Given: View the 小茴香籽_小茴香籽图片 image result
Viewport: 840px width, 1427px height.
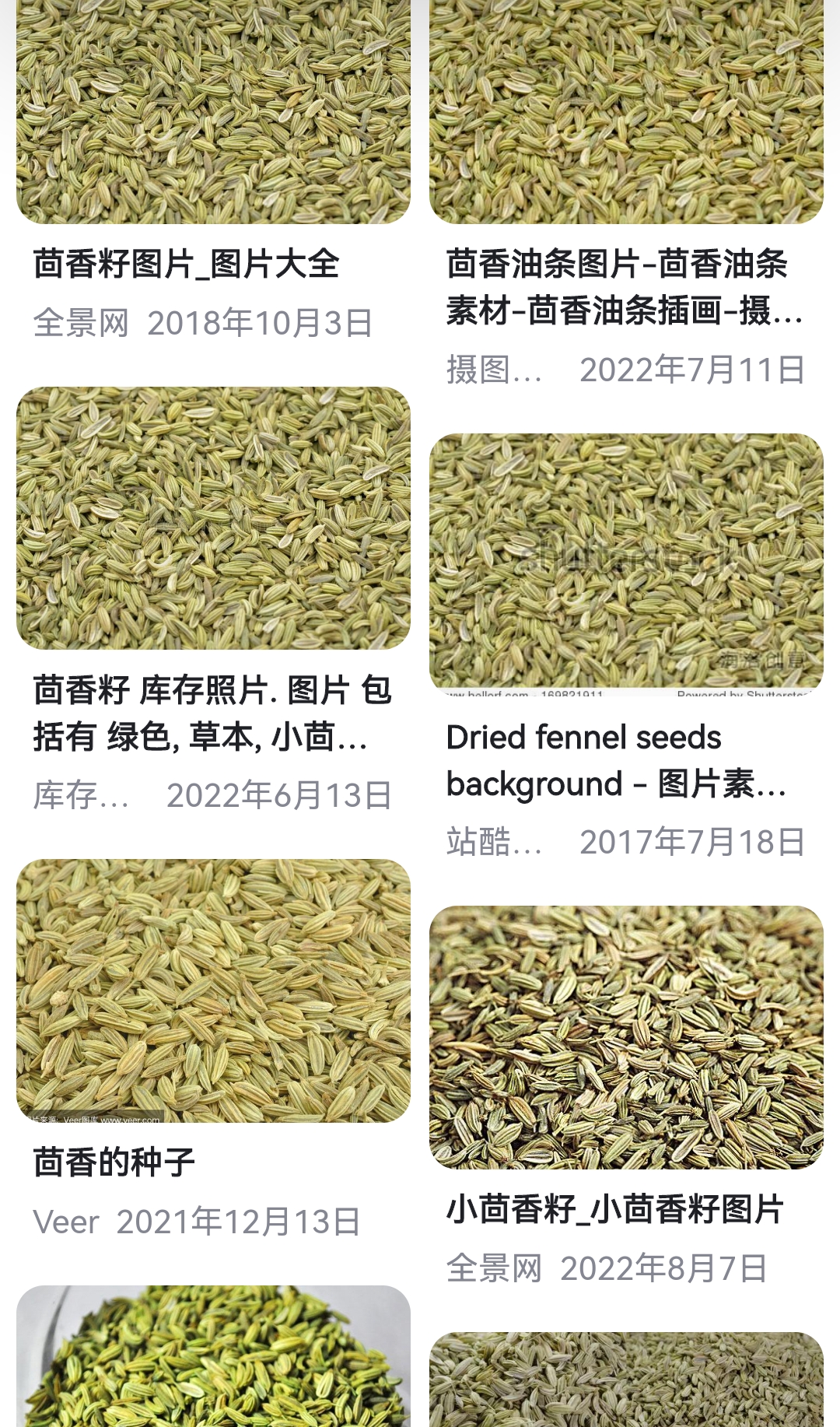Looking at the screenshot, I should click(626, 1036).
